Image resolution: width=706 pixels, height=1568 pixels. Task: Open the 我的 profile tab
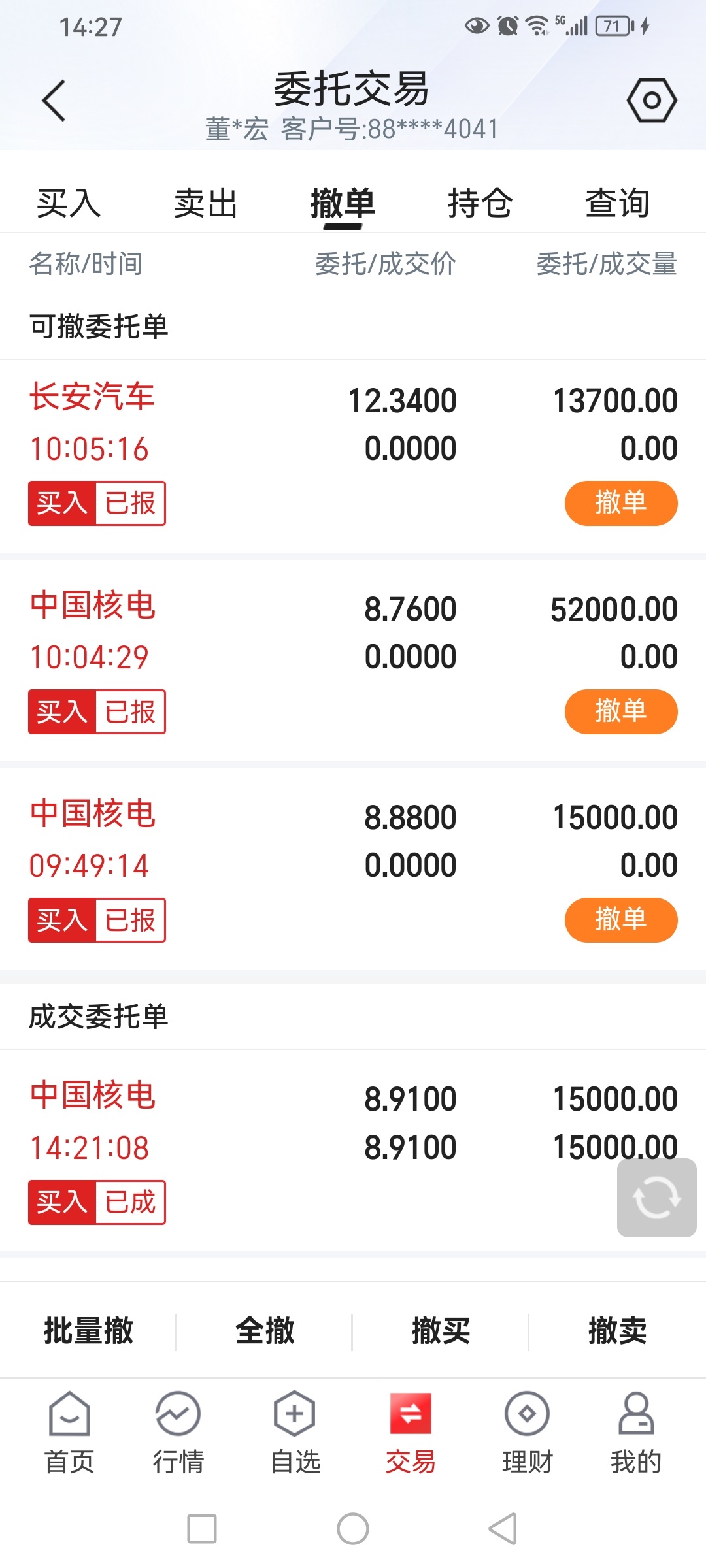636,1433
